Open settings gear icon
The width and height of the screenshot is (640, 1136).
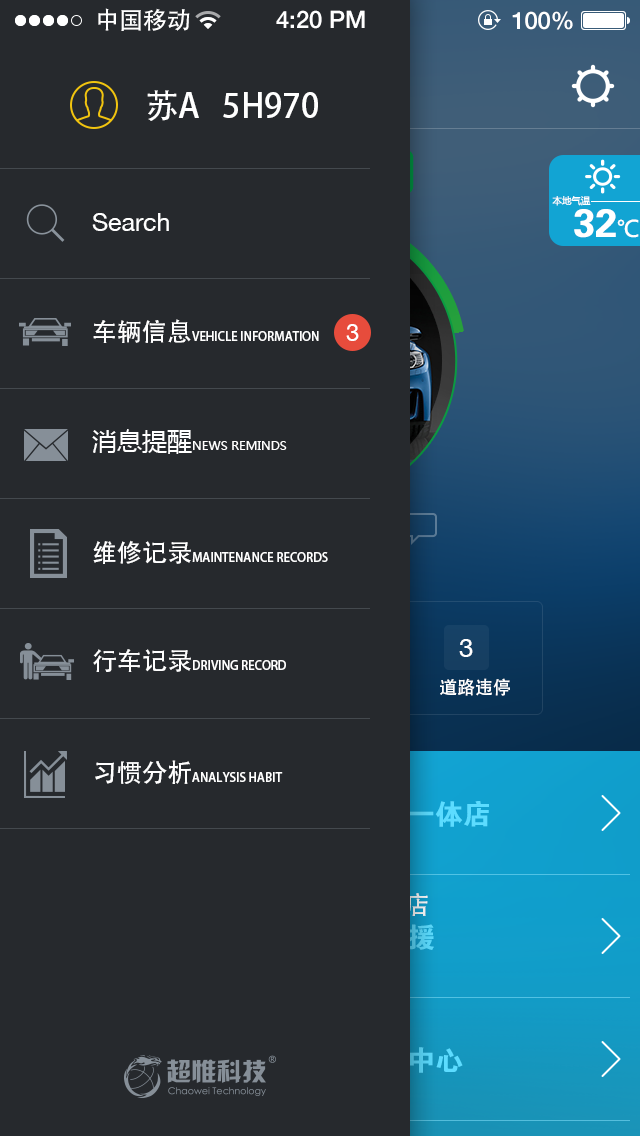tap(592, 86)
